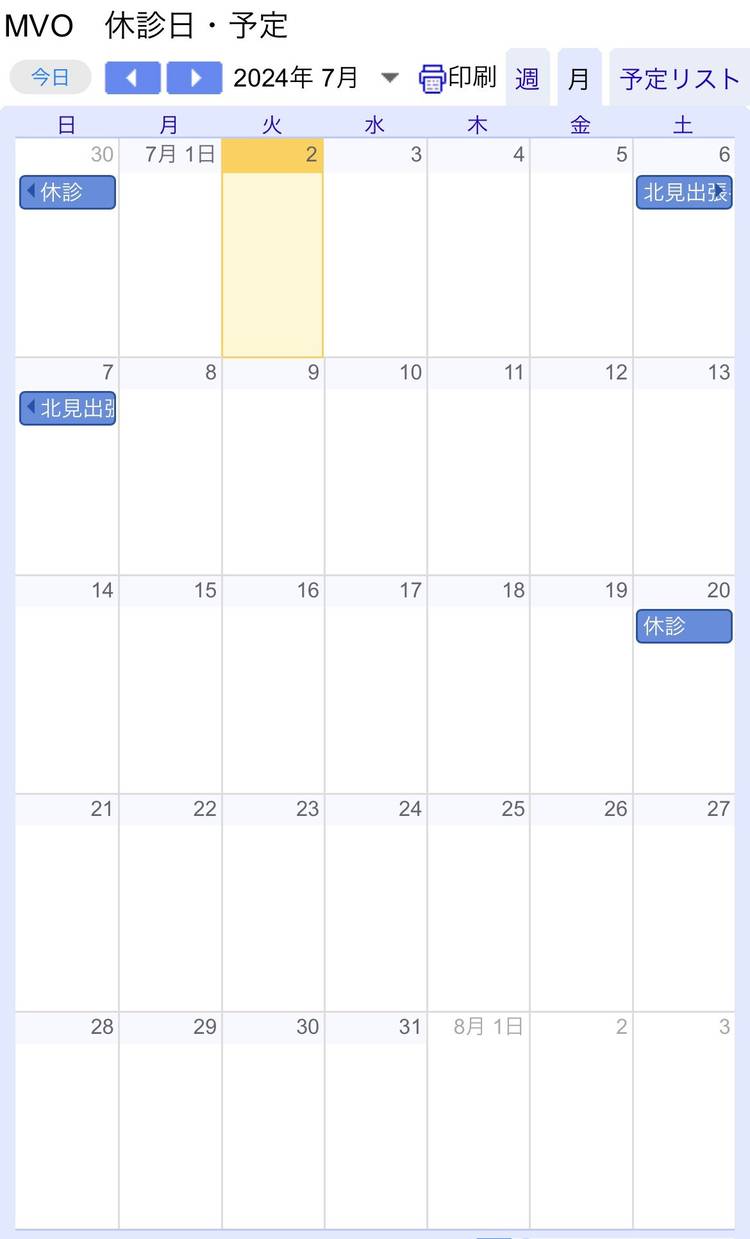
Task: Open the 北見出張 event on July 7
Action: (68, 408)
